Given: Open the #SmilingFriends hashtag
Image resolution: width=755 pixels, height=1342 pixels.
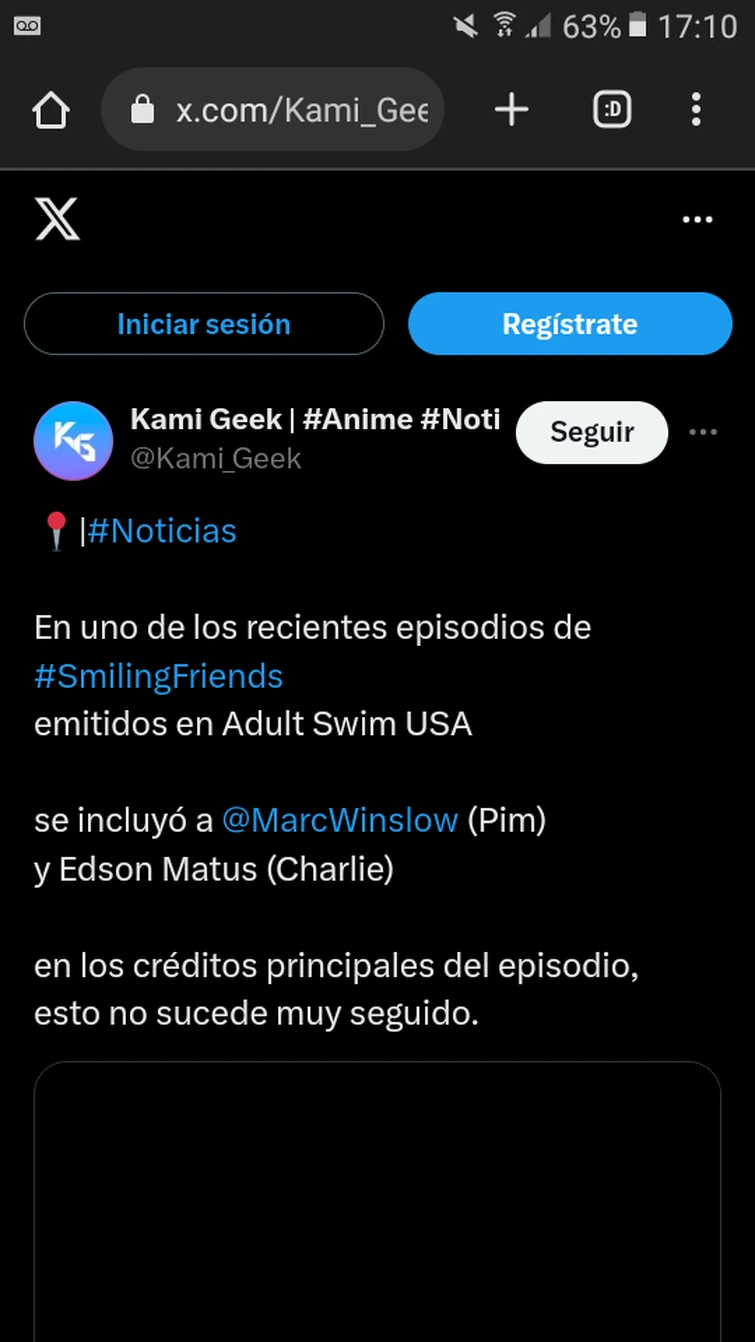Looking at the screenshot, I should point(158,676).
